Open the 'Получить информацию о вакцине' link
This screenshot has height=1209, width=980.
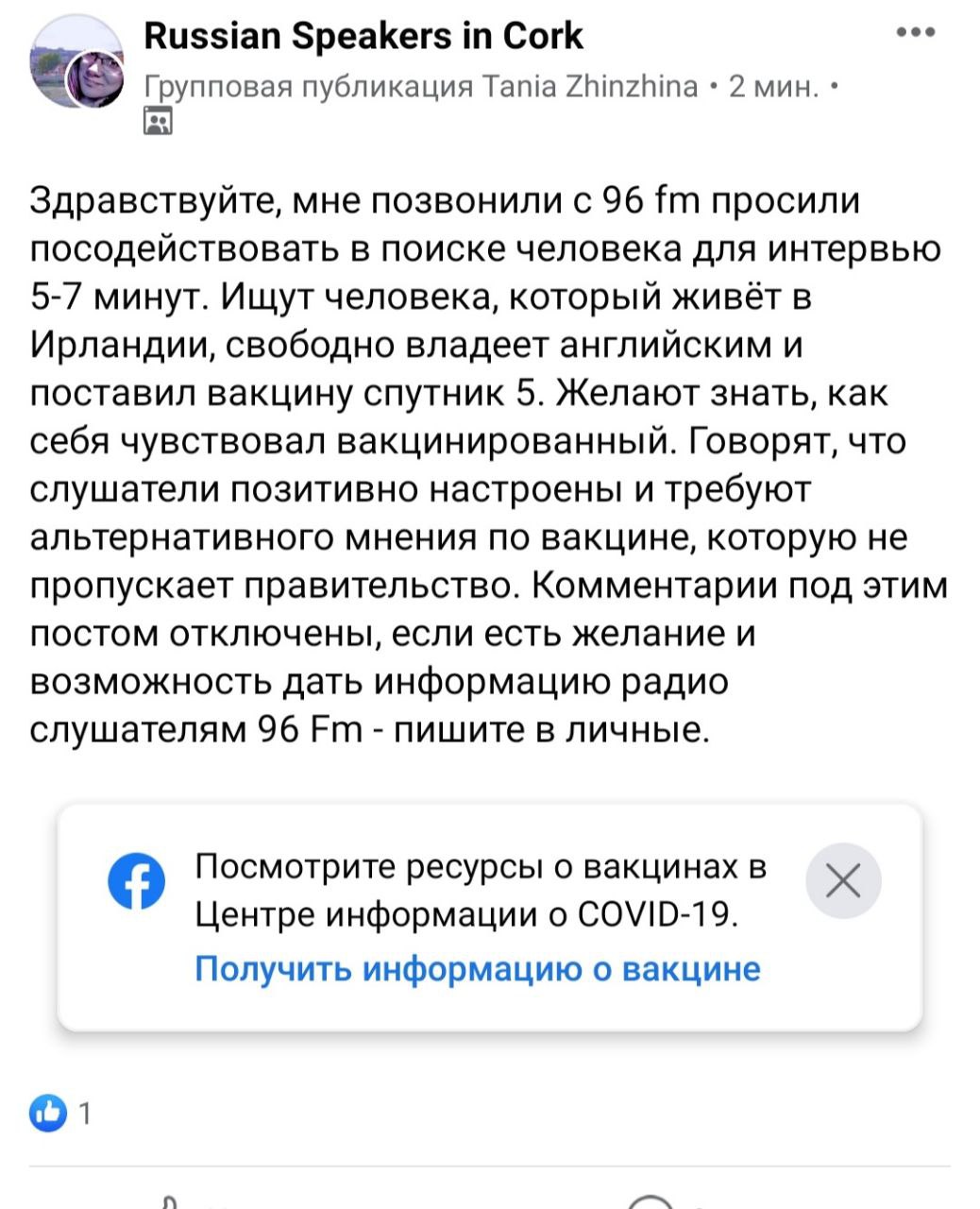coord(477,968)
